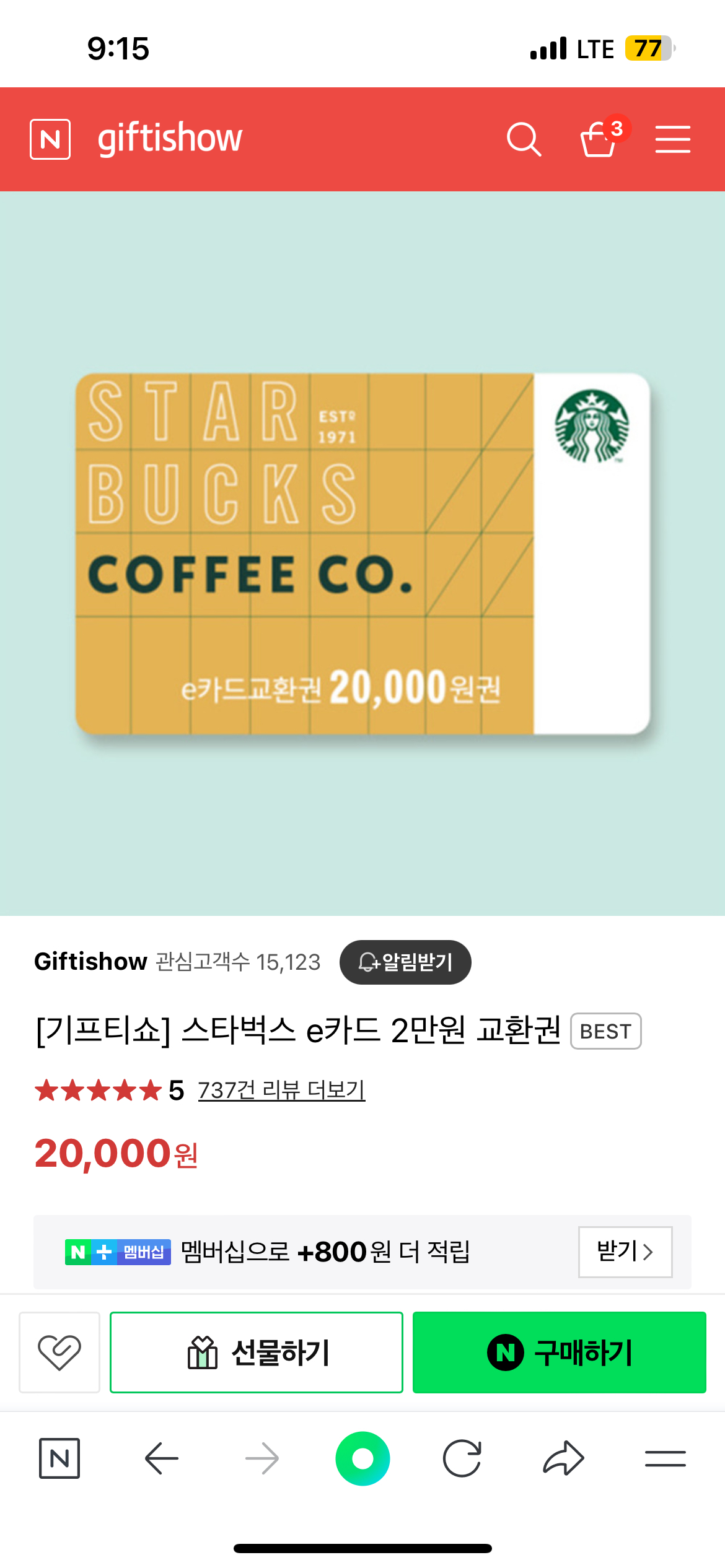Share this page
725x1568 pixels.
point(563,1458)
